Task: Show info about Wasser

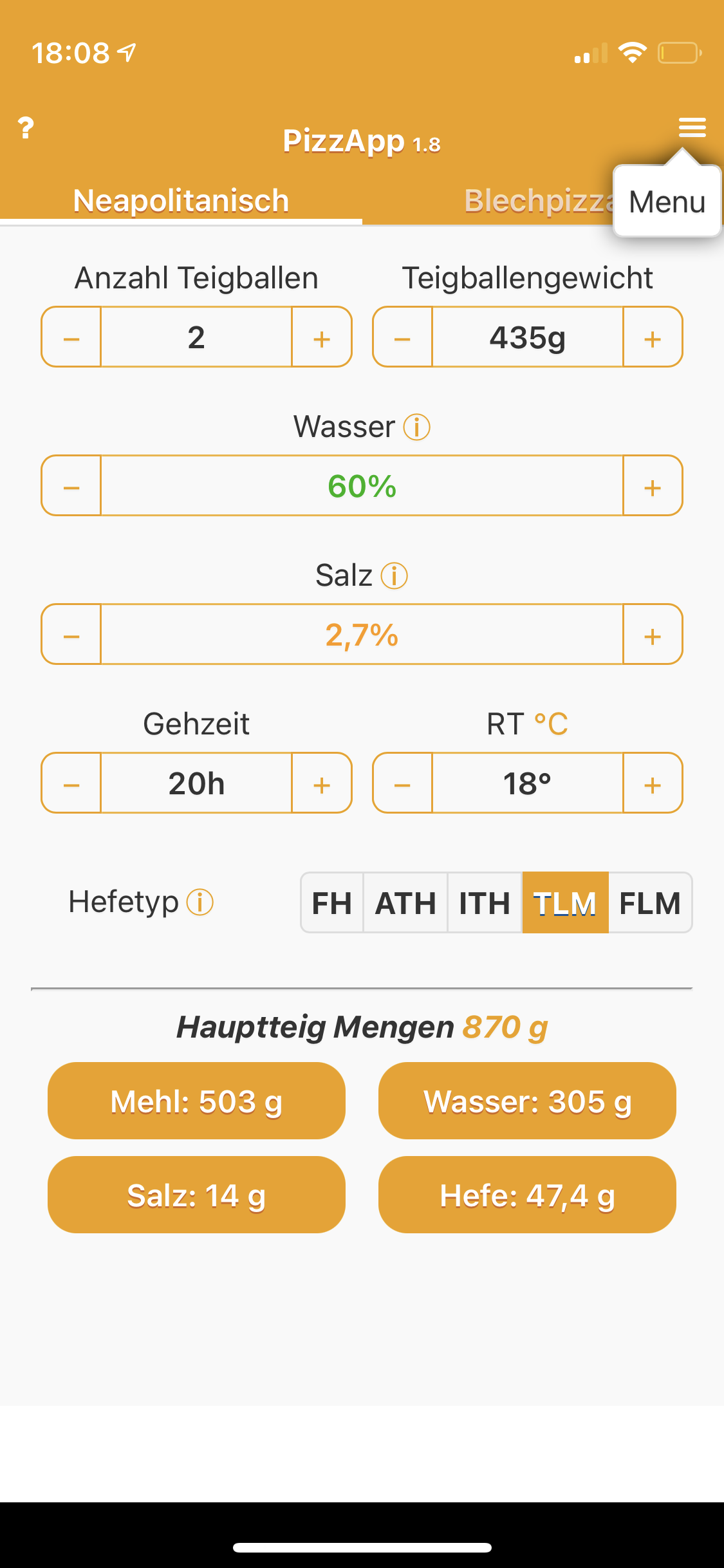Action: coord(417,427)
